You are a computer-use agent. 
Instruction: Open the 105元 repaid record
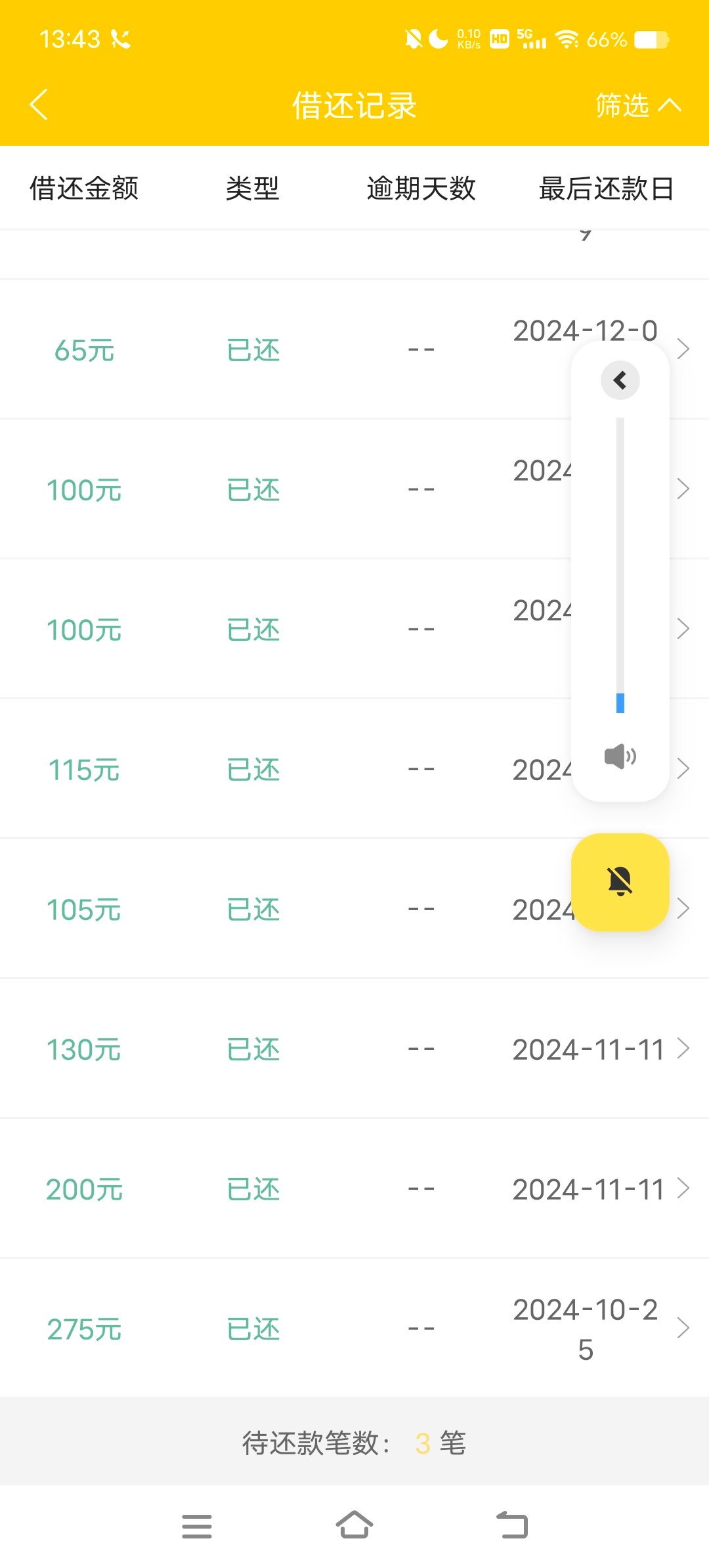tap(354, 909)
